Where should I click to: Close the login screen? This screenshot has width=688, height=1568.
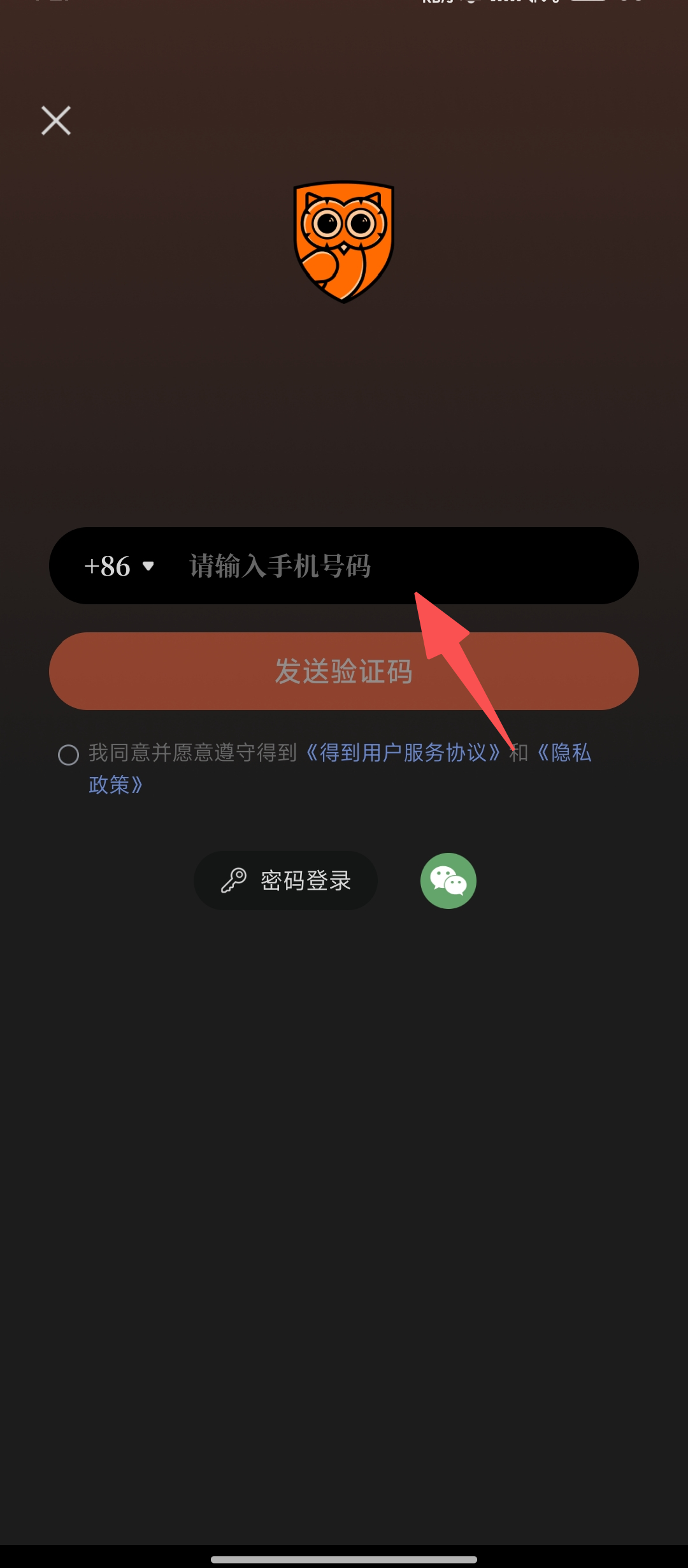point(56,120)
